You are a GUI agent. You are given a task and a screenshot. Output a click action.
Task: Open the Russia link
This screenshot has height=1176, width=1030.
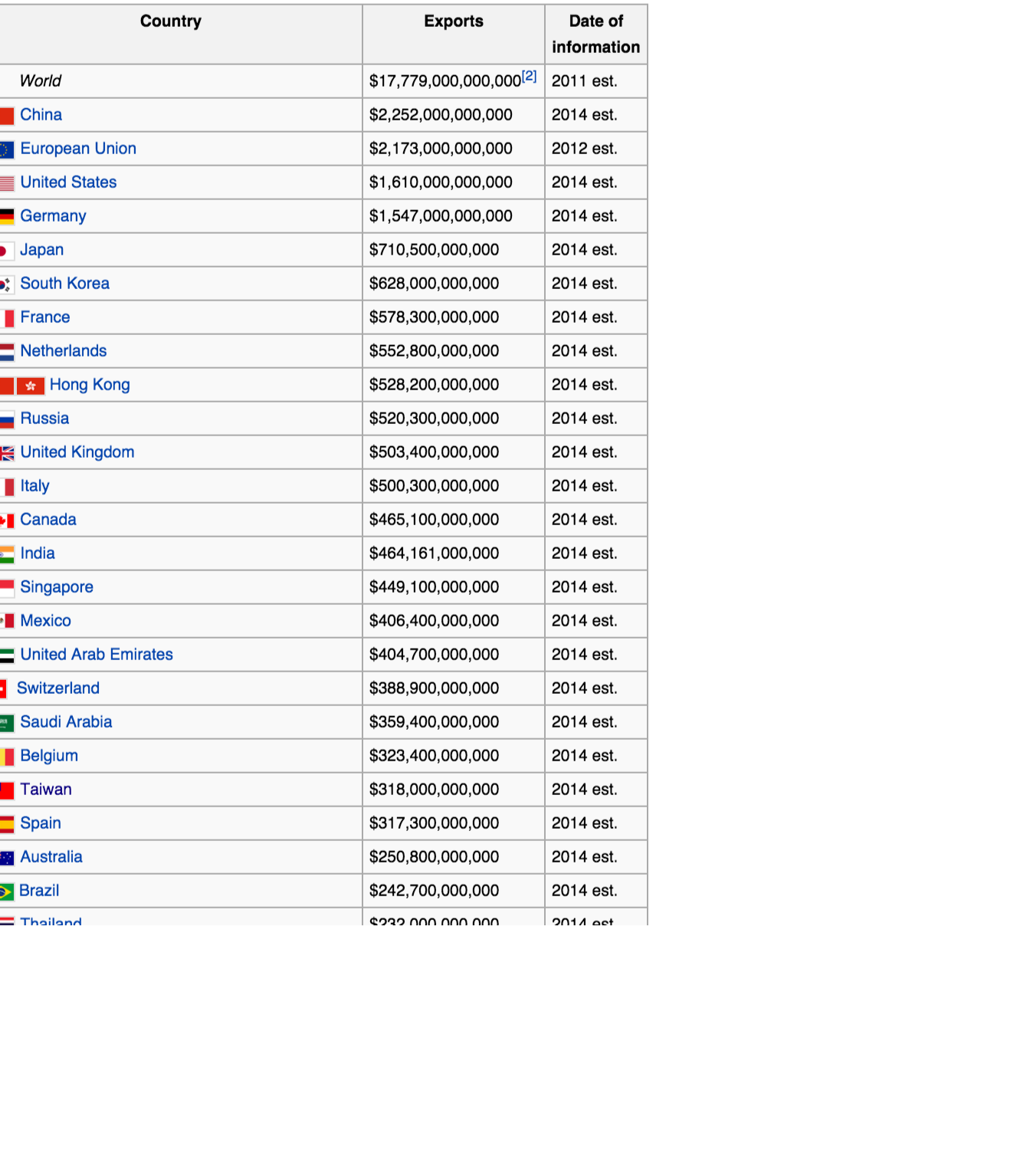[44, 419]
